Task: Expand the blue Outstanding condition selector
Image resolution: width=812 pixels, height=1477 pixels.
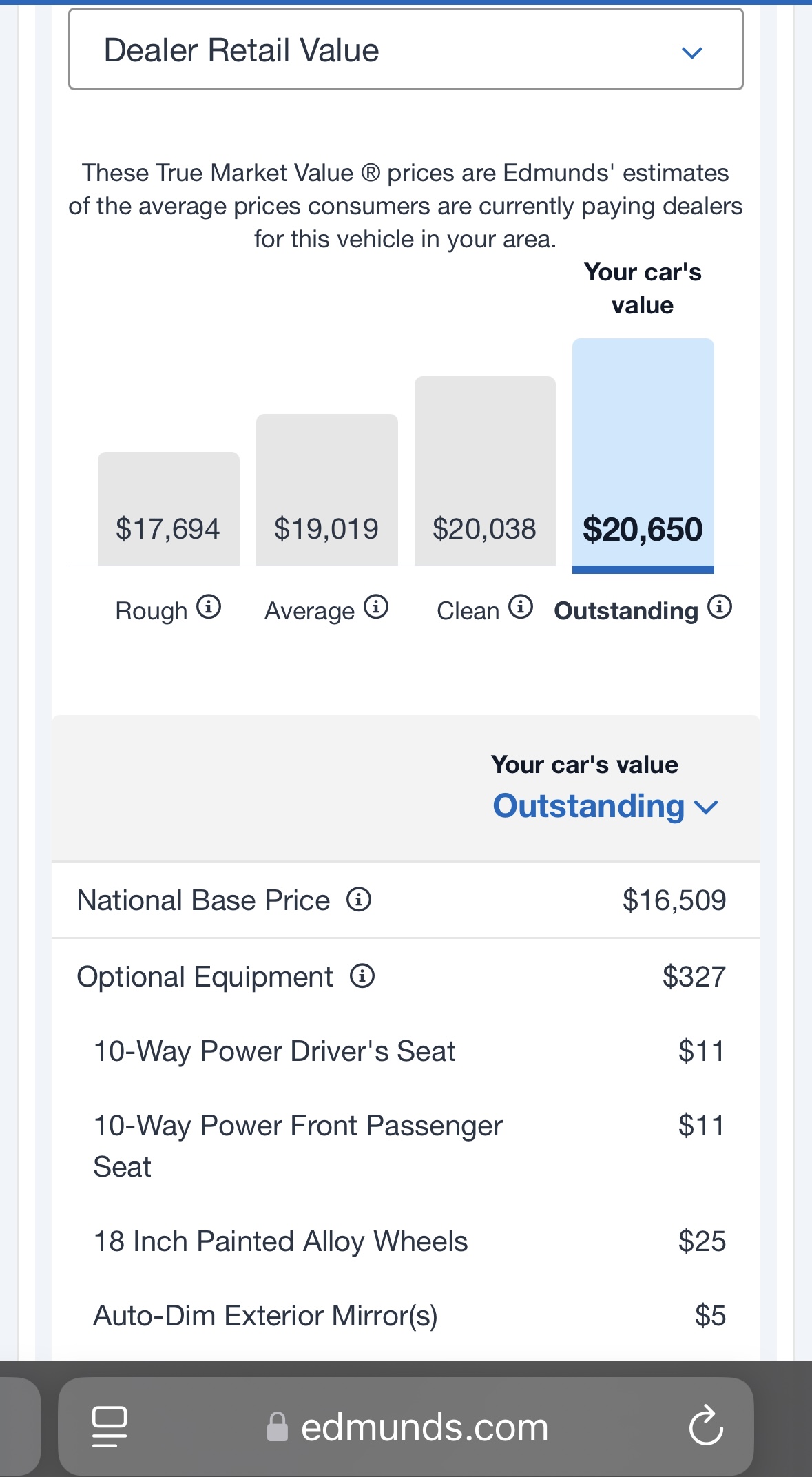Action: [605, 806]
